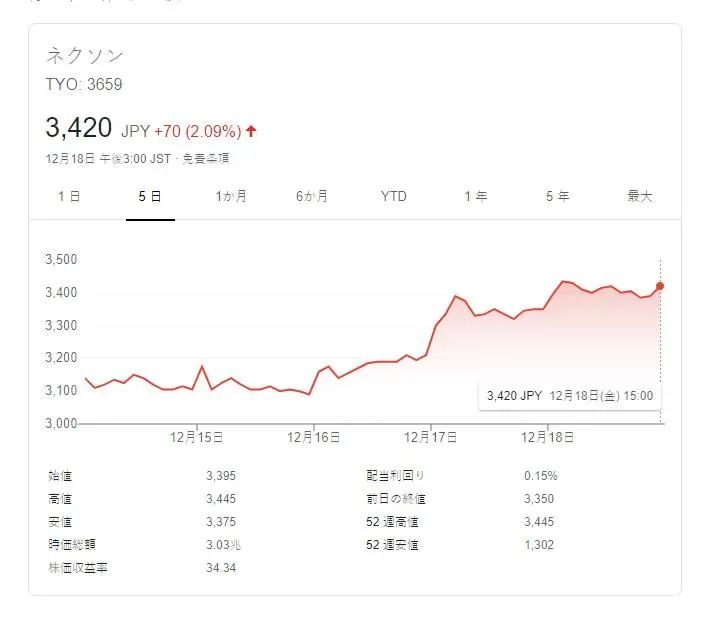
Task: Switch to the 6か月 range tab
Action: tap(312, 197)
